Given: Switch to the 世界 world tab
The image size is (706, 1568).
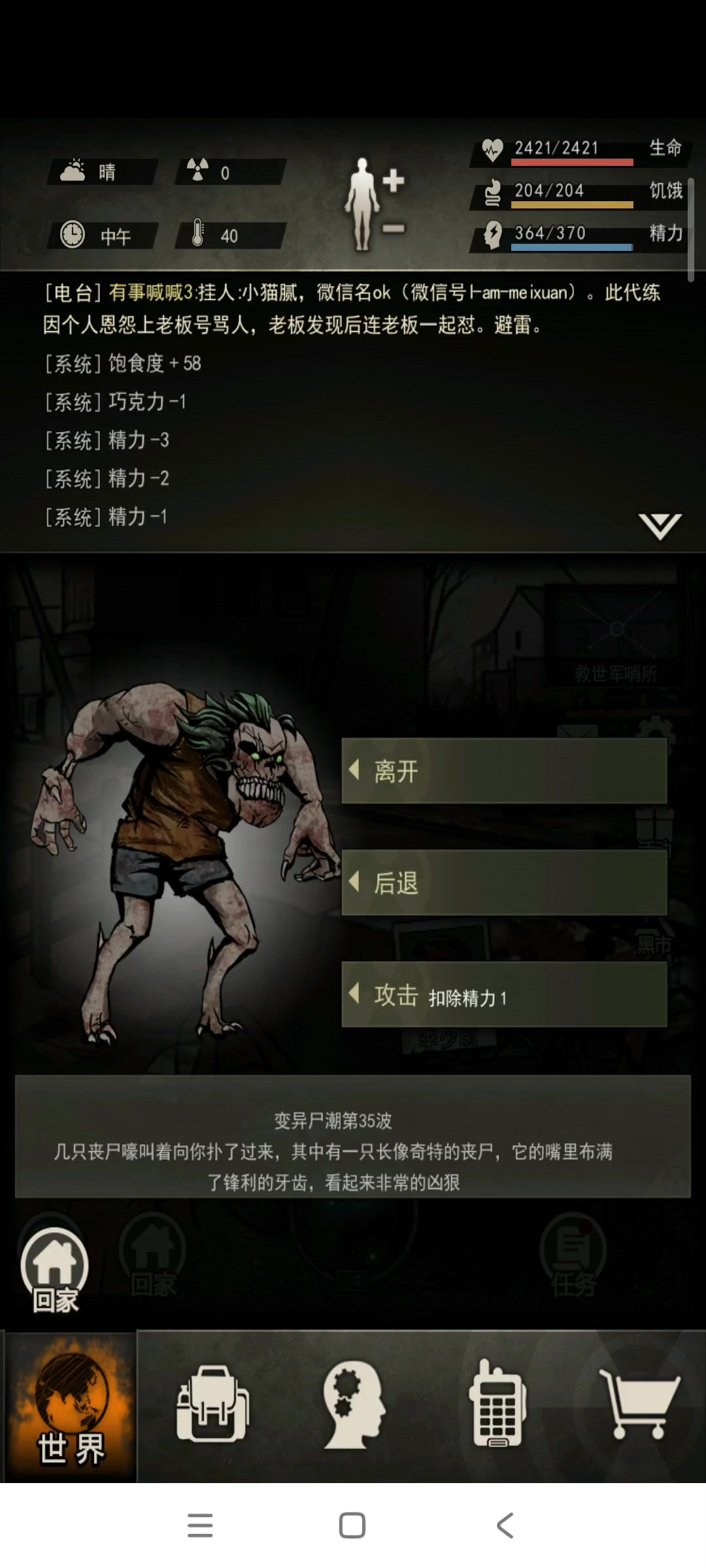Looking at the screenshot, I should tap(71, 1405).
